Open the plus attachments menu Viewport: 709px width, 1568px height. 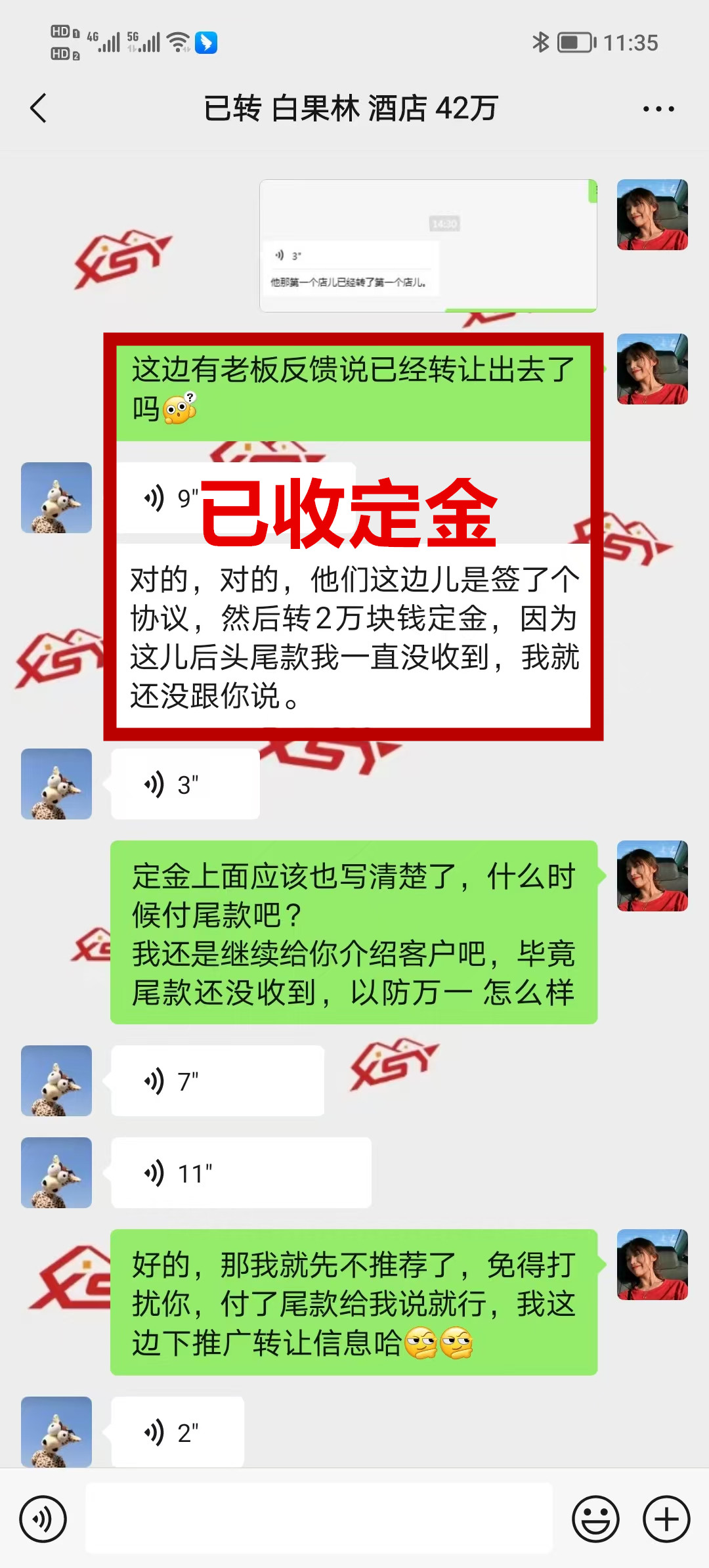(666, 1519)
